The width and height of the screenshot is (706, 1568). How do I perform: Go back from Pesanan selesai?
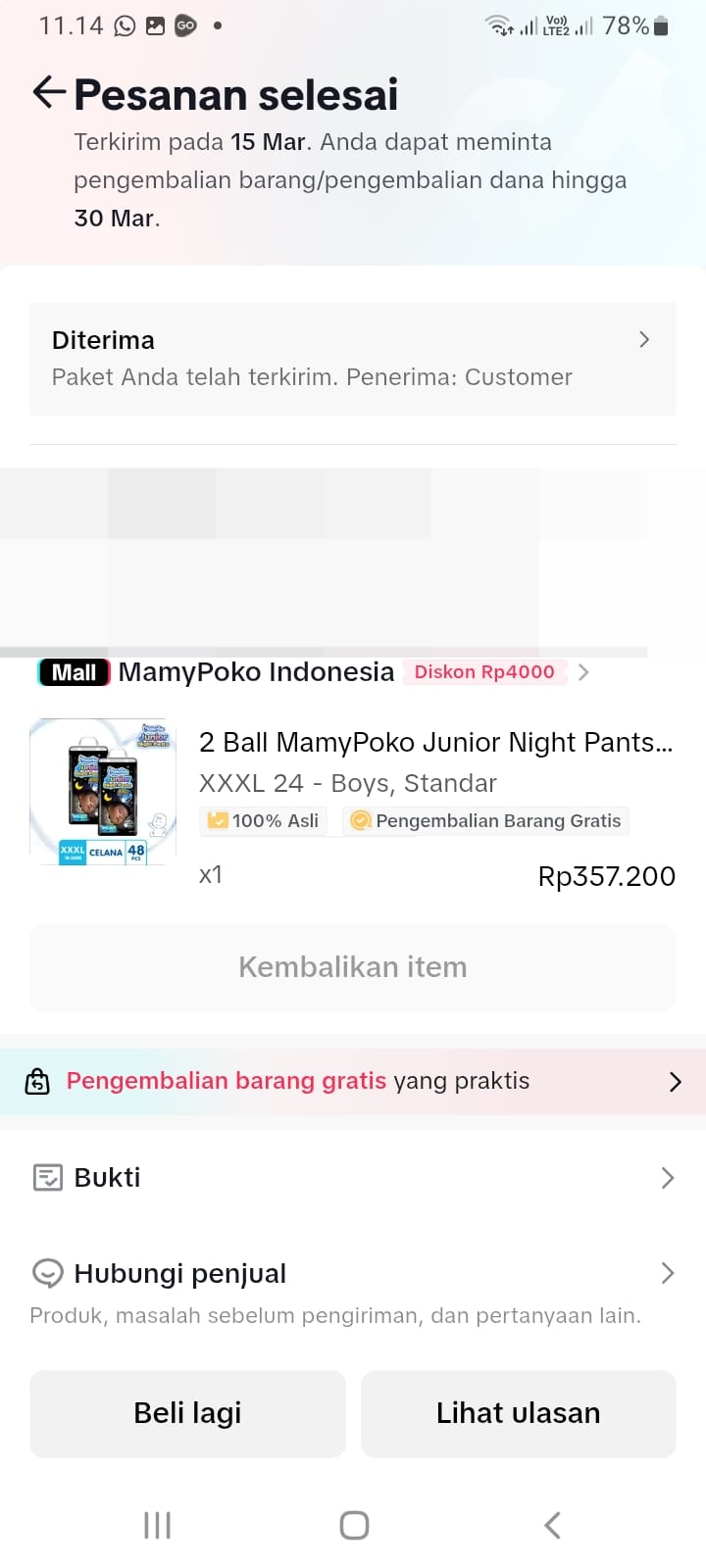[x=49, y=93]
